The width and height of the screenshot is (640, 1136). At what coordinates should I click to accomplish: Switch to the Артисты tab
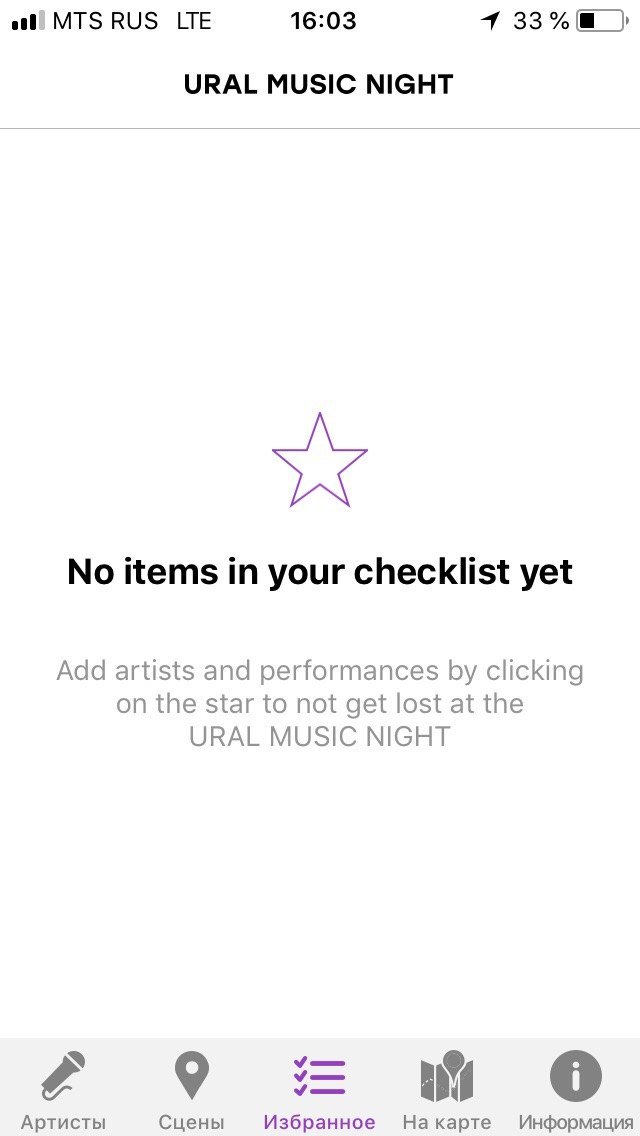[x=63, y=1089]
